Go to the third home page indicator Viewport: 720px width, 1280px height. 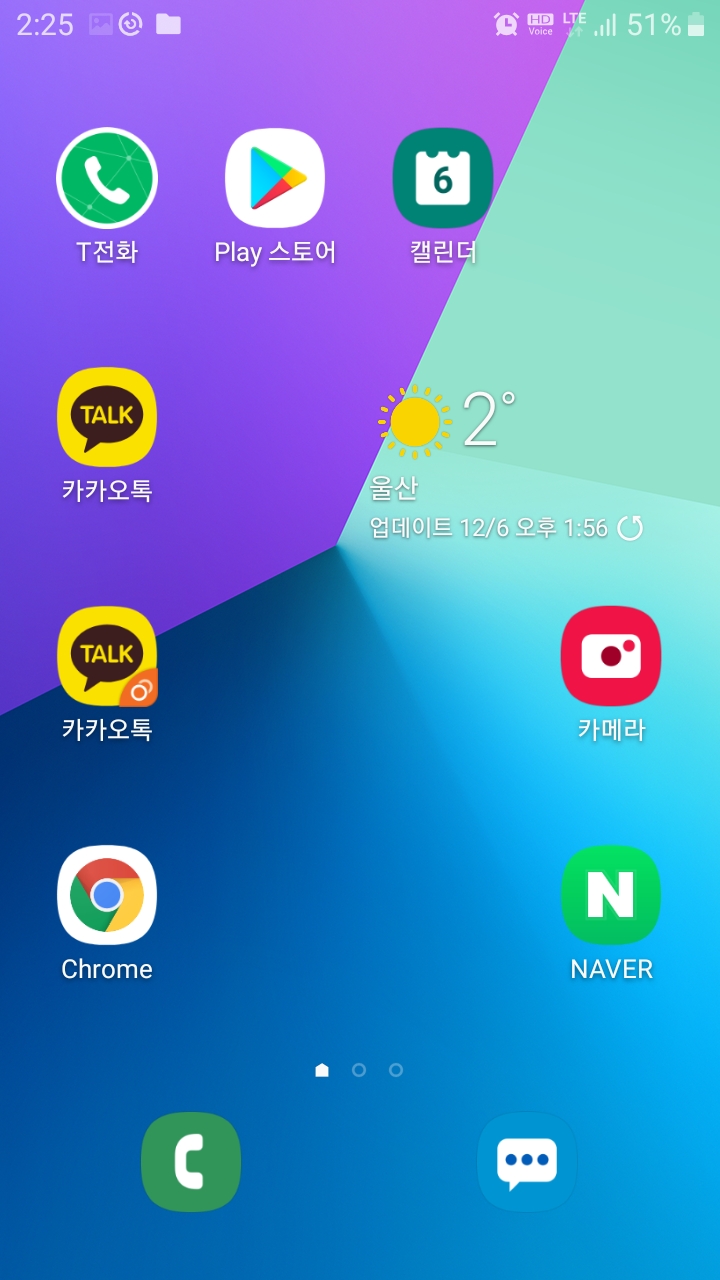click(x=396, y=1070)
